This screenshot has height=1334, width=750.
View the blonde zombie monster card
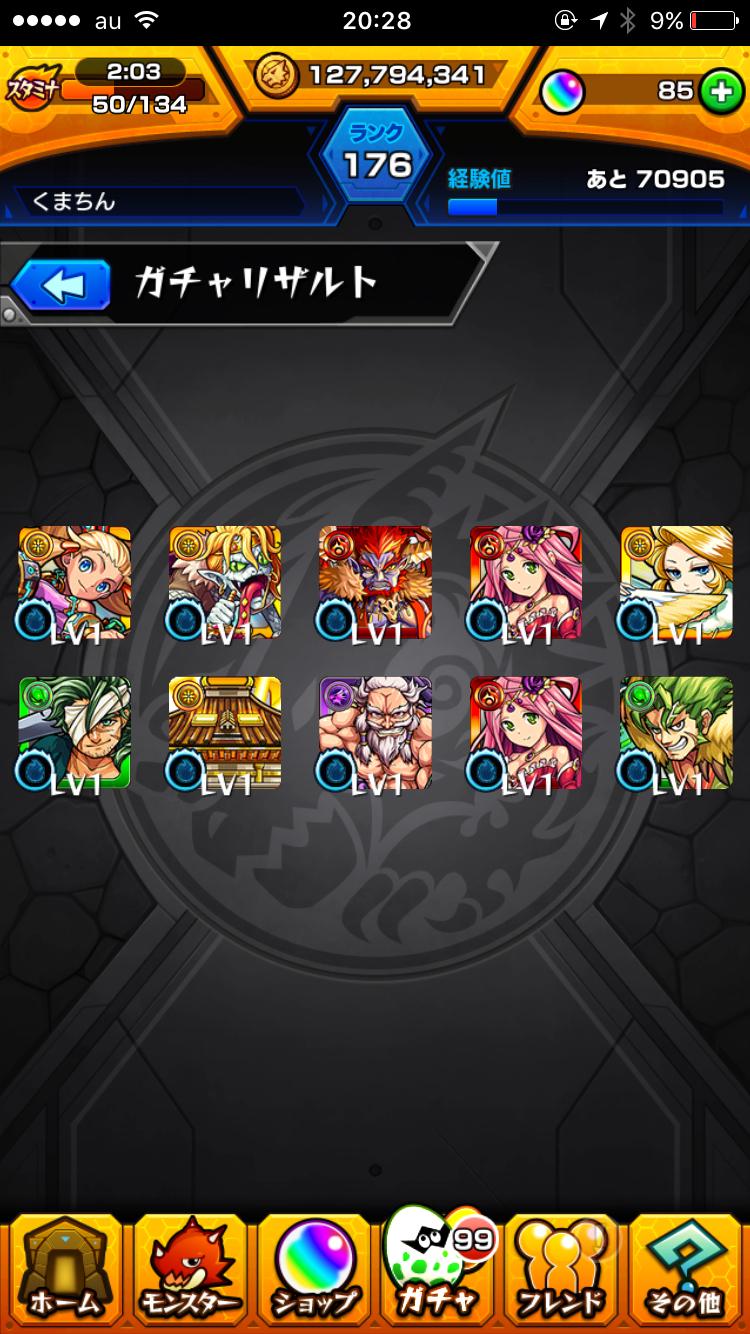225,582
